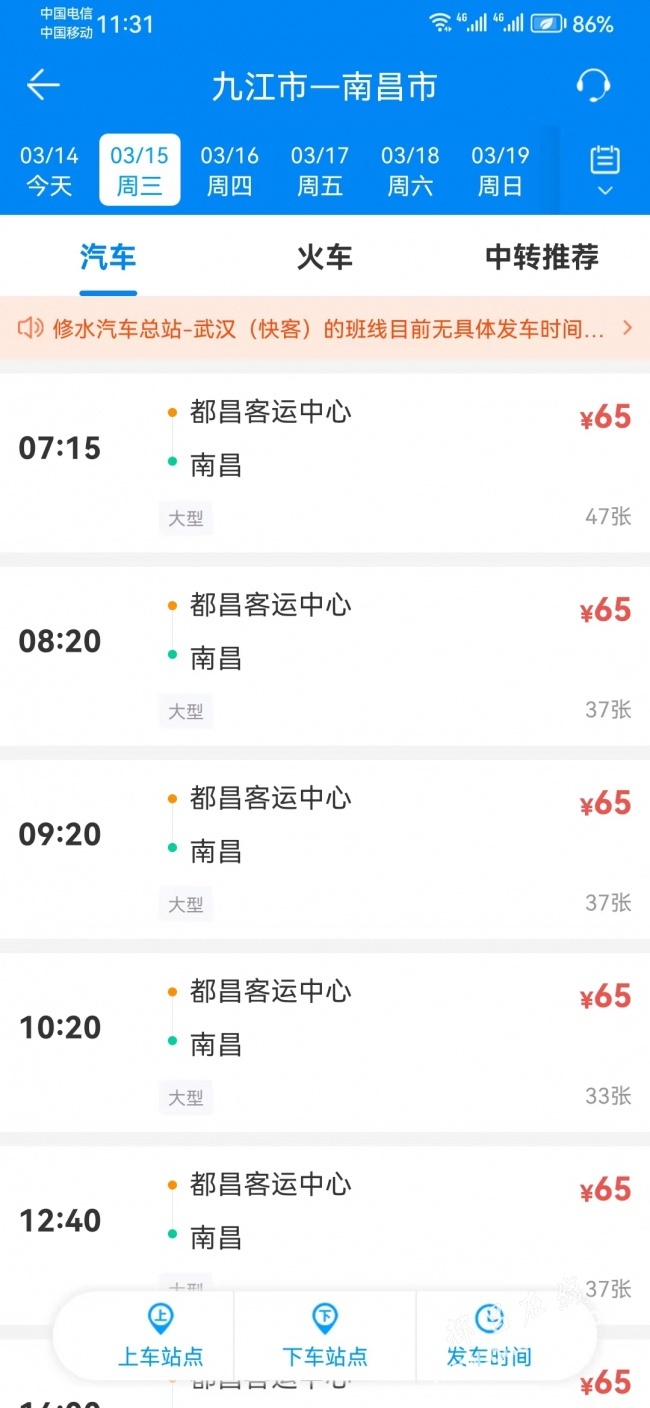Open the 08:20 bus to 南昌

click(x=325, y=656)
